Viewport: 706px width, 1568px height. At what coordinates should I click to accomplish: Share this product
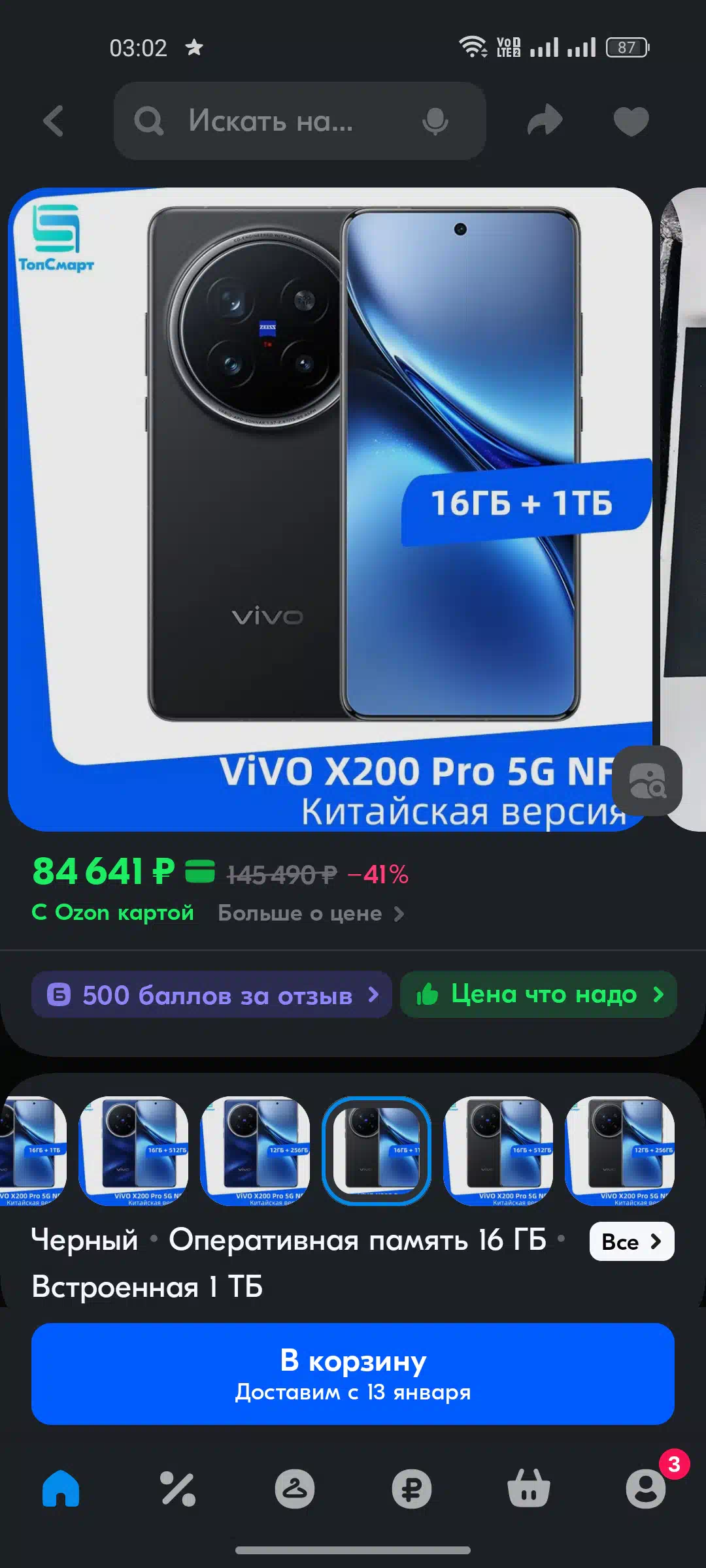[x=545, y=121]
